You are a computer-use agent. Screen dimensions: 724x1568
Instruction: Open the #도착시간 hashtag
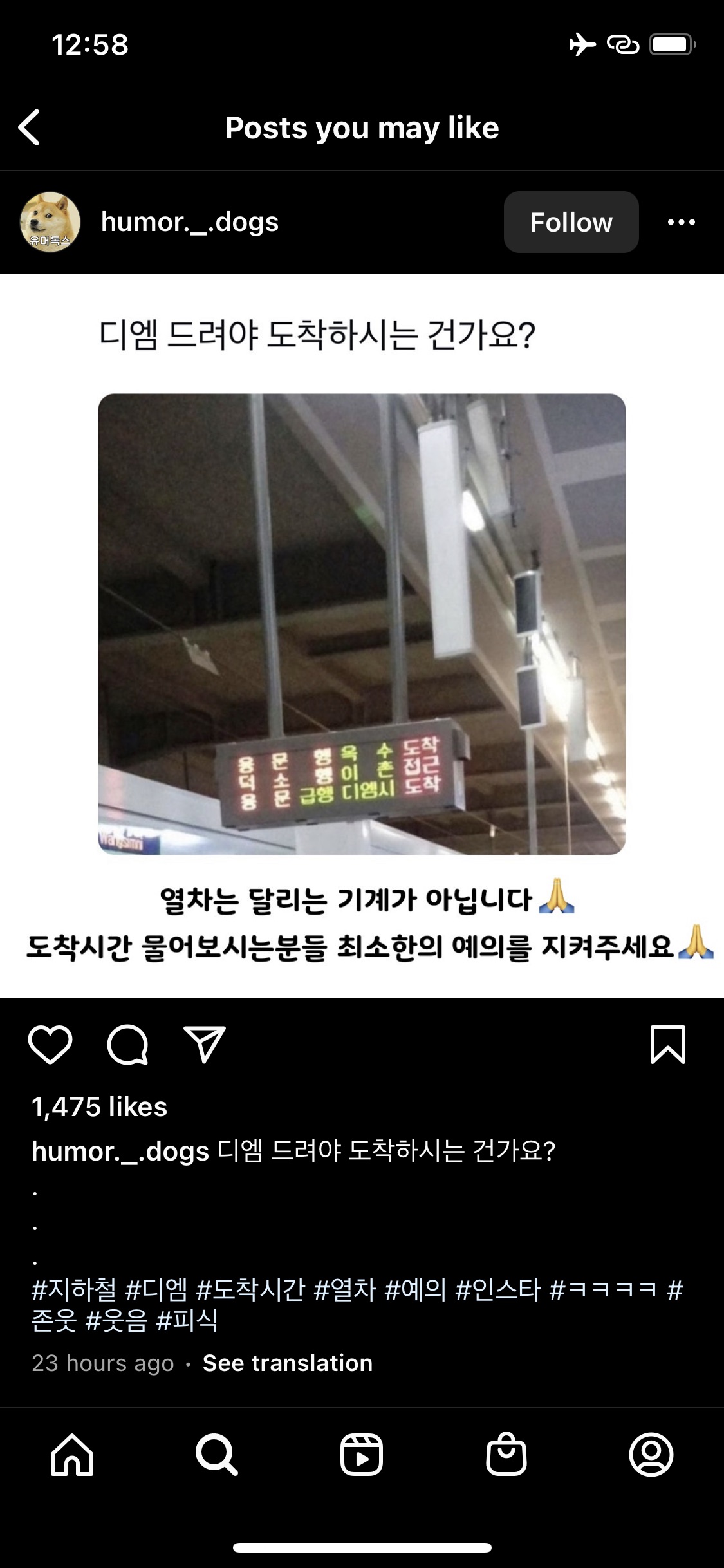pyautogui.click(x=250, y=1289)
